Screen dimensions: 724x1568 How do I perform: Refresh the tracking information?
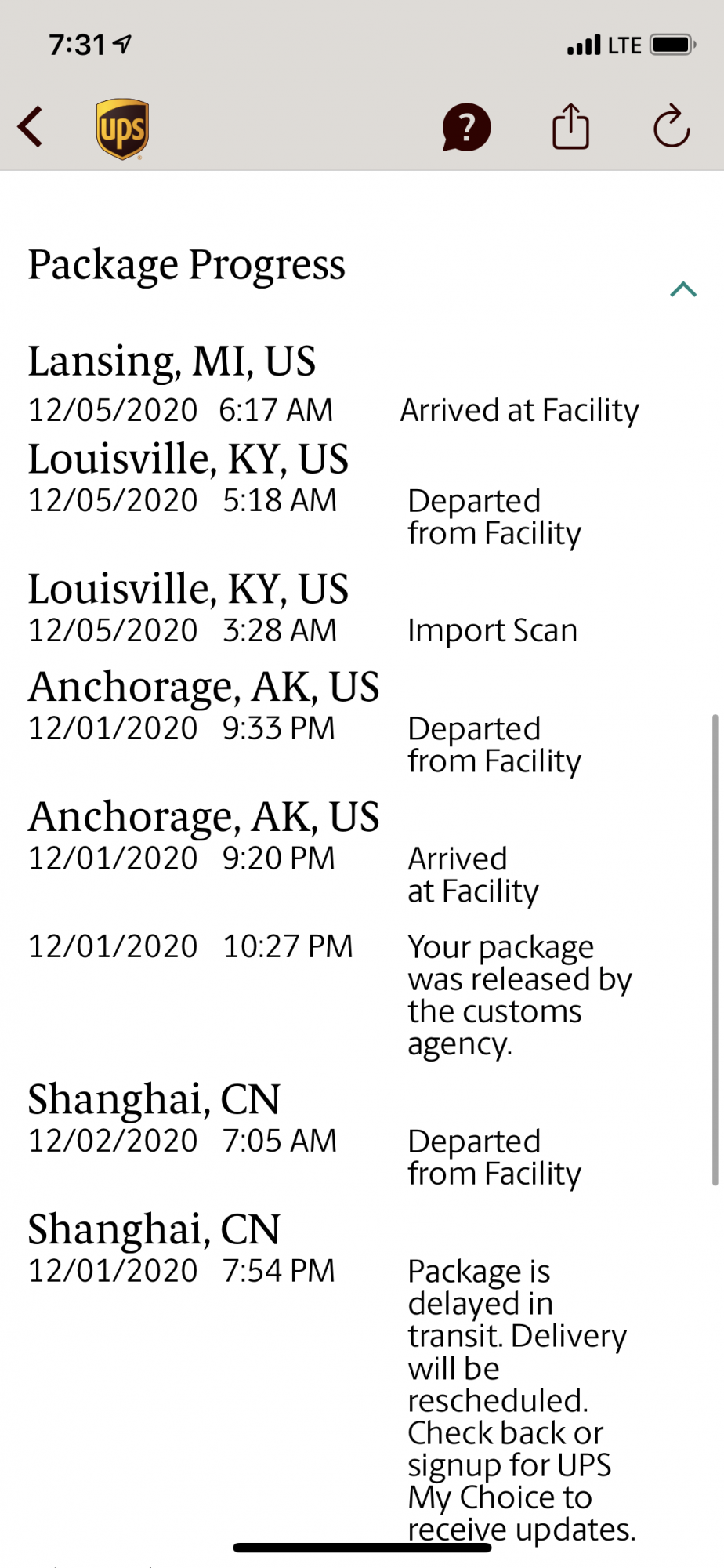[671, 127]
